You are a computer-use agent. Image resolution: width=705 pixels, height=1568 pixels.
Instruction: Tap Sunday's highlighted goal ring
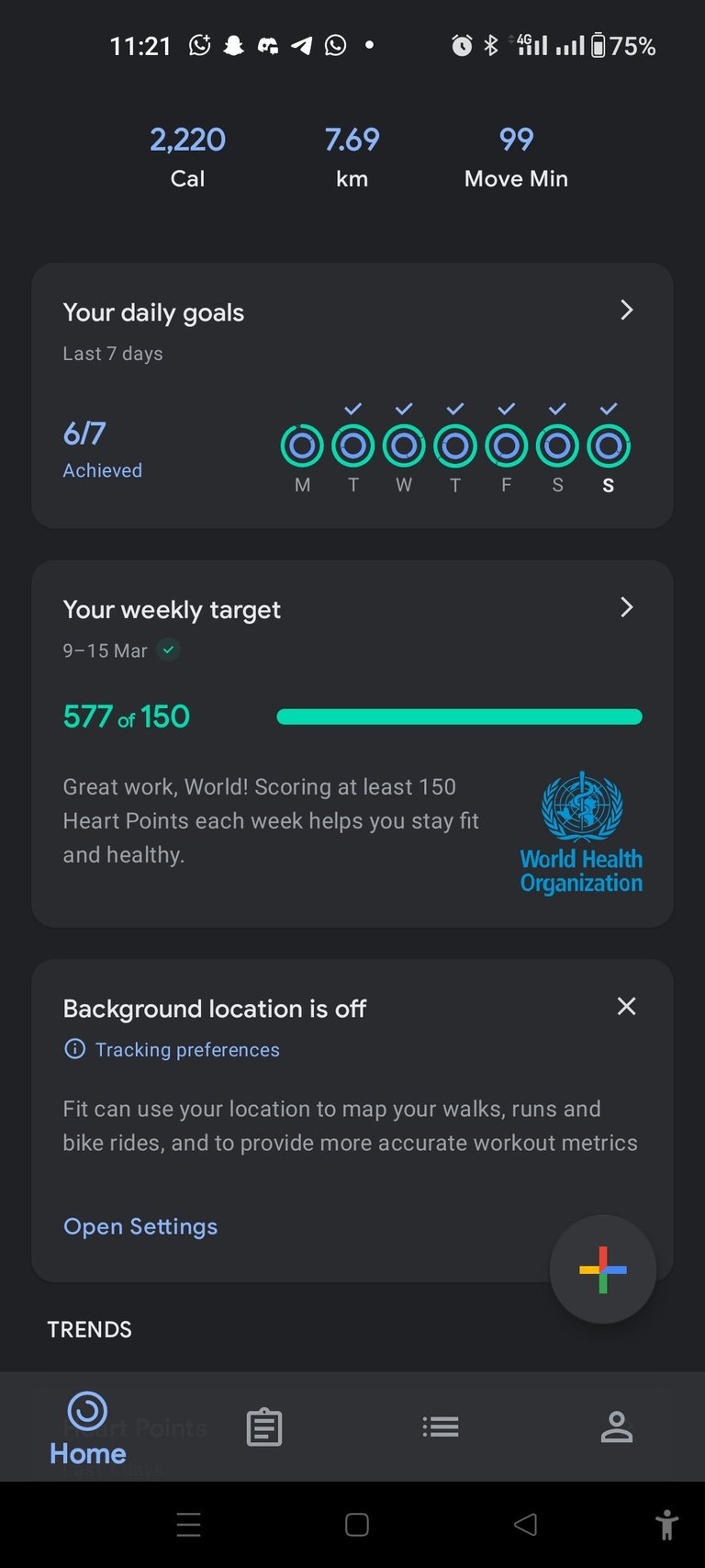pos(608,445)
